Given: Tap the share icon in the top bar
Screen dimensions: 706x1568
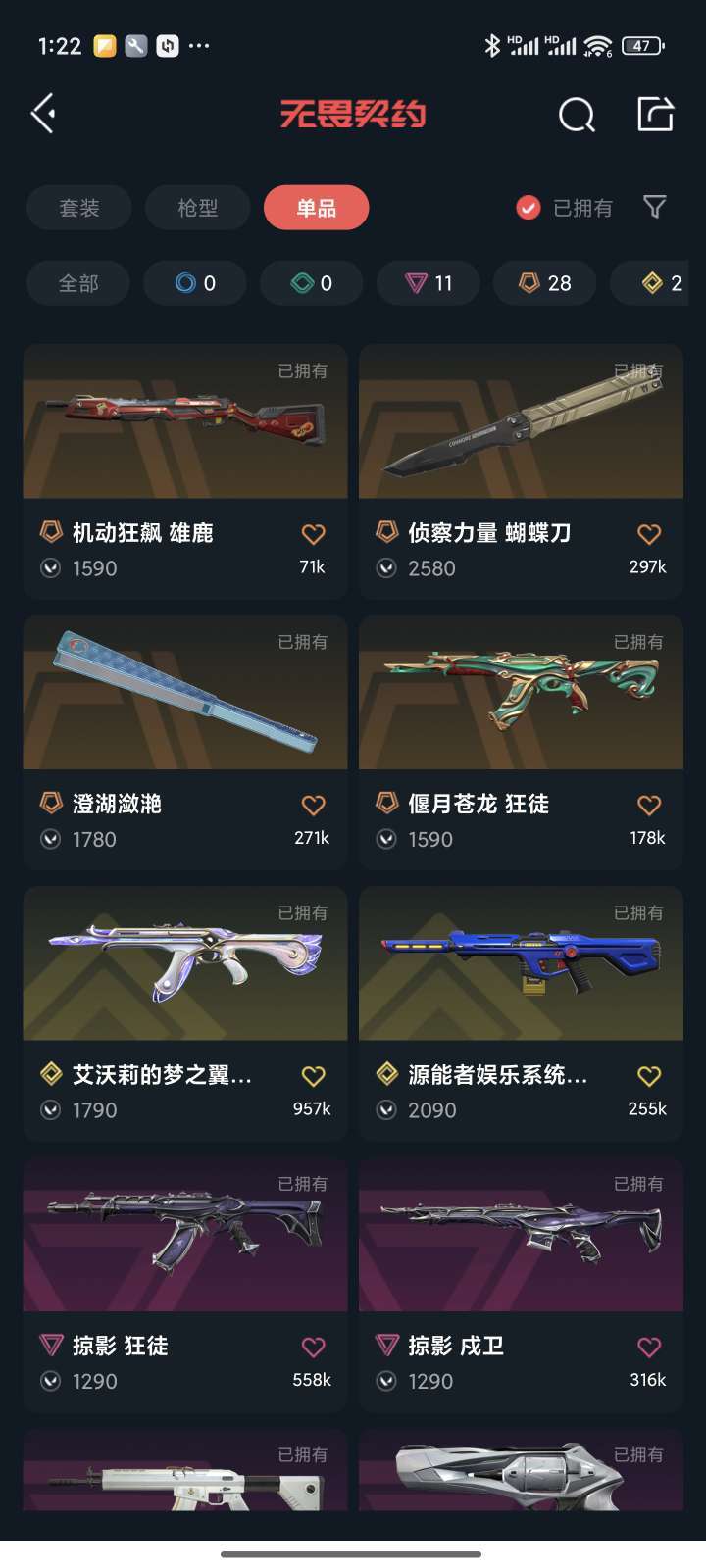Looking at the screenshot, I should (x=655, y=114).
